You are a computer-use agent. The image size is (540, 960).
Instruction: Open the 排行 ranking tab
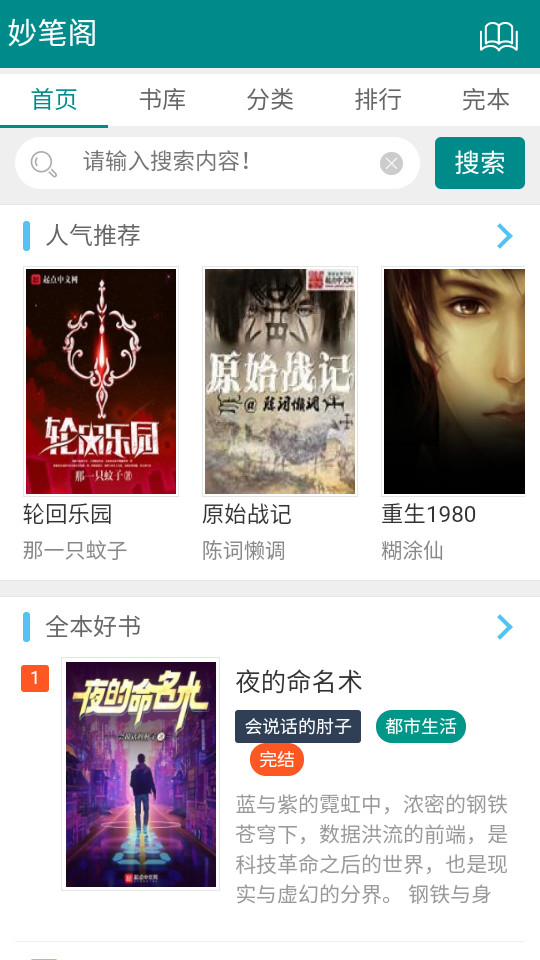[x=378, y=100]
